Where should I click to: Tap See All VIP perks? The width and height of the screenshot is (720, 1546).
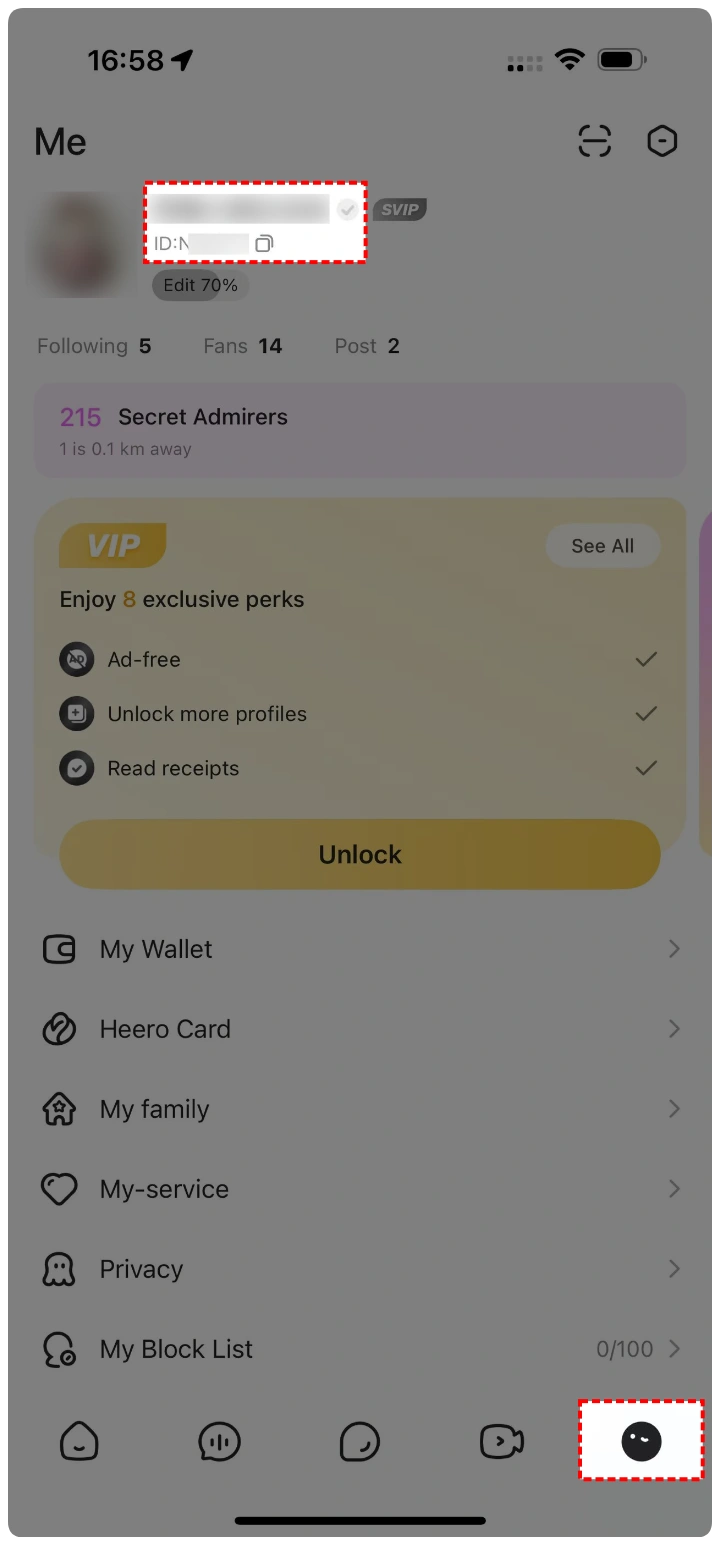click(602, 546)
